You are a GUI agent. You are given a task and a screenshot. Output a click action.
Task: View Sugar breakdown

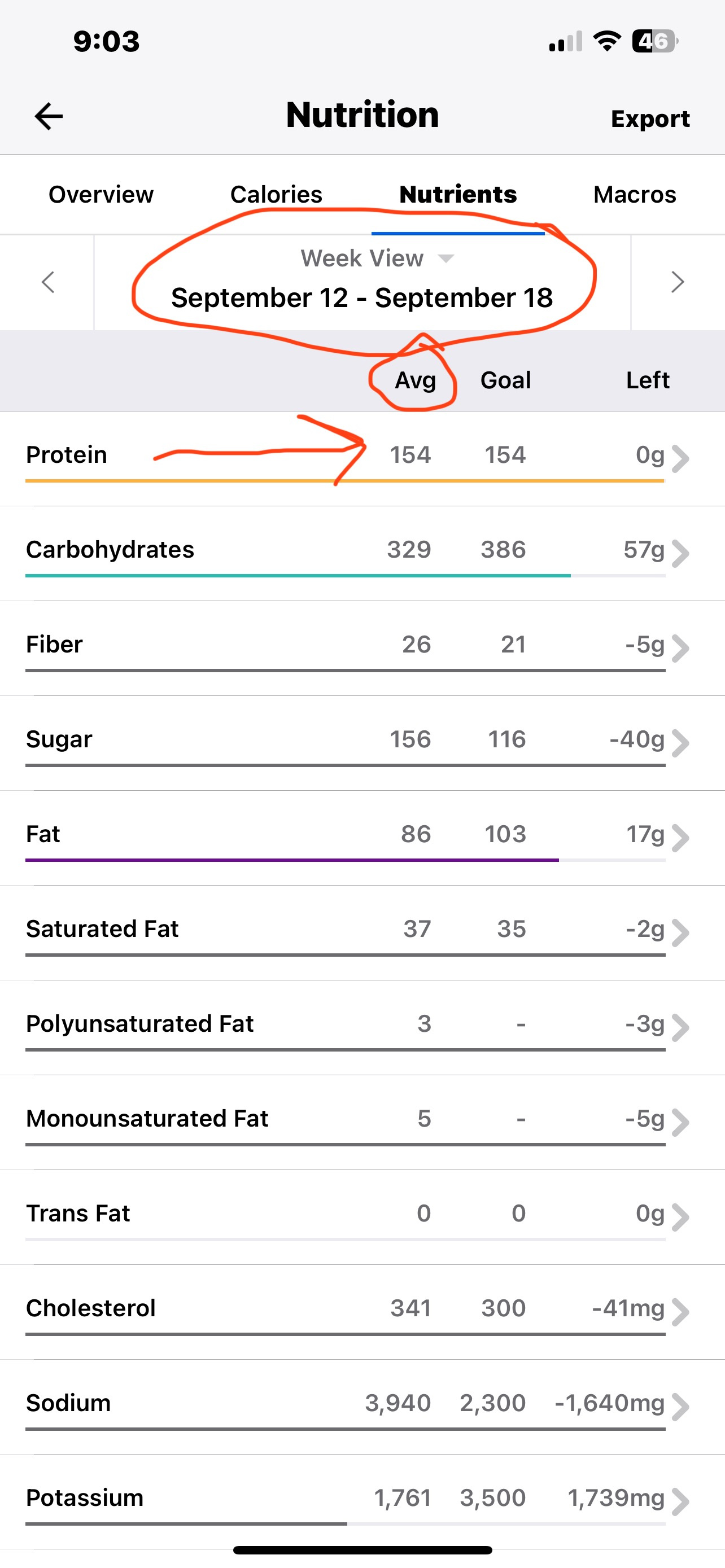[362, 741]
